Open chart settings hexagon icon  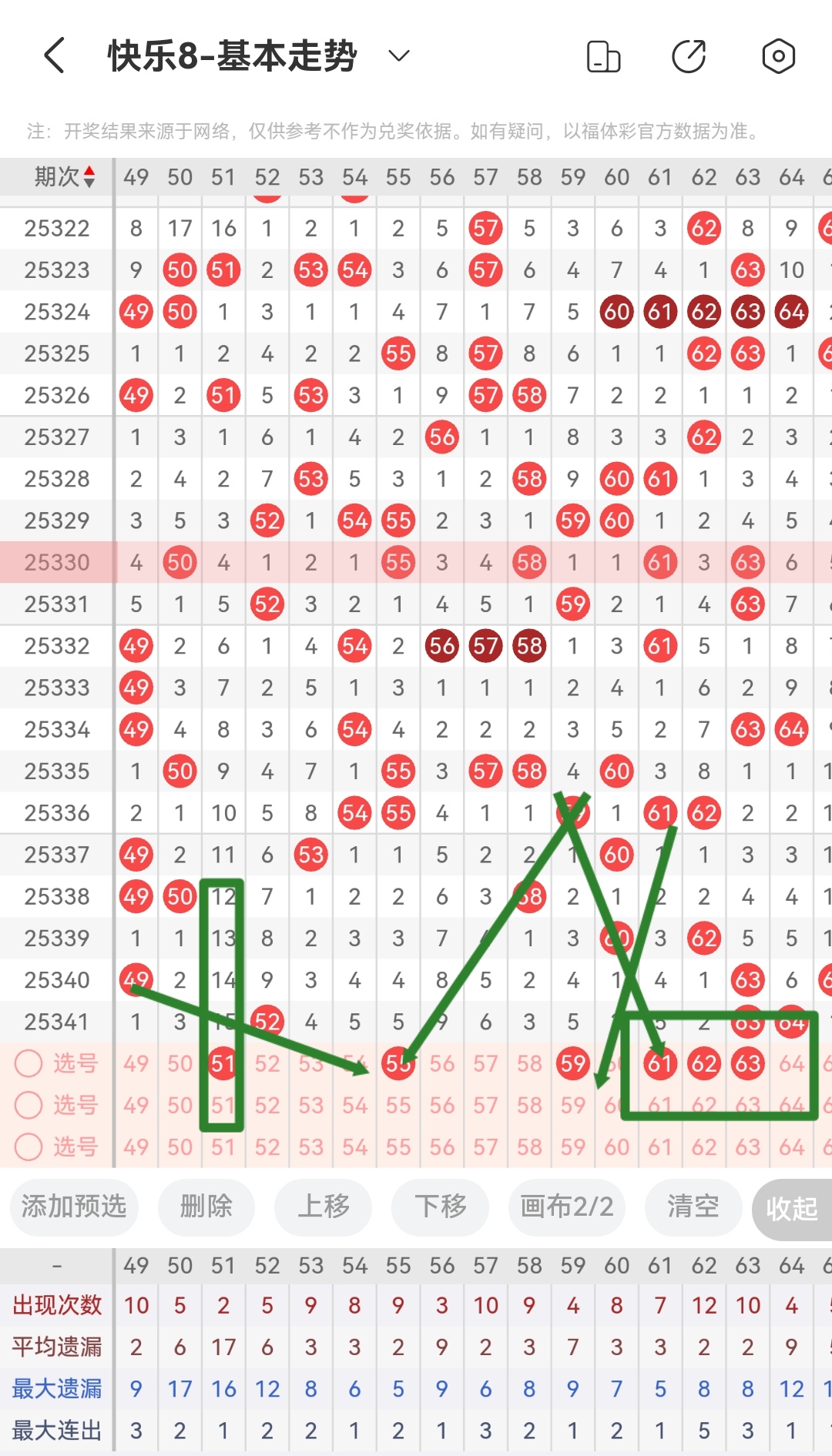[778, 56]
